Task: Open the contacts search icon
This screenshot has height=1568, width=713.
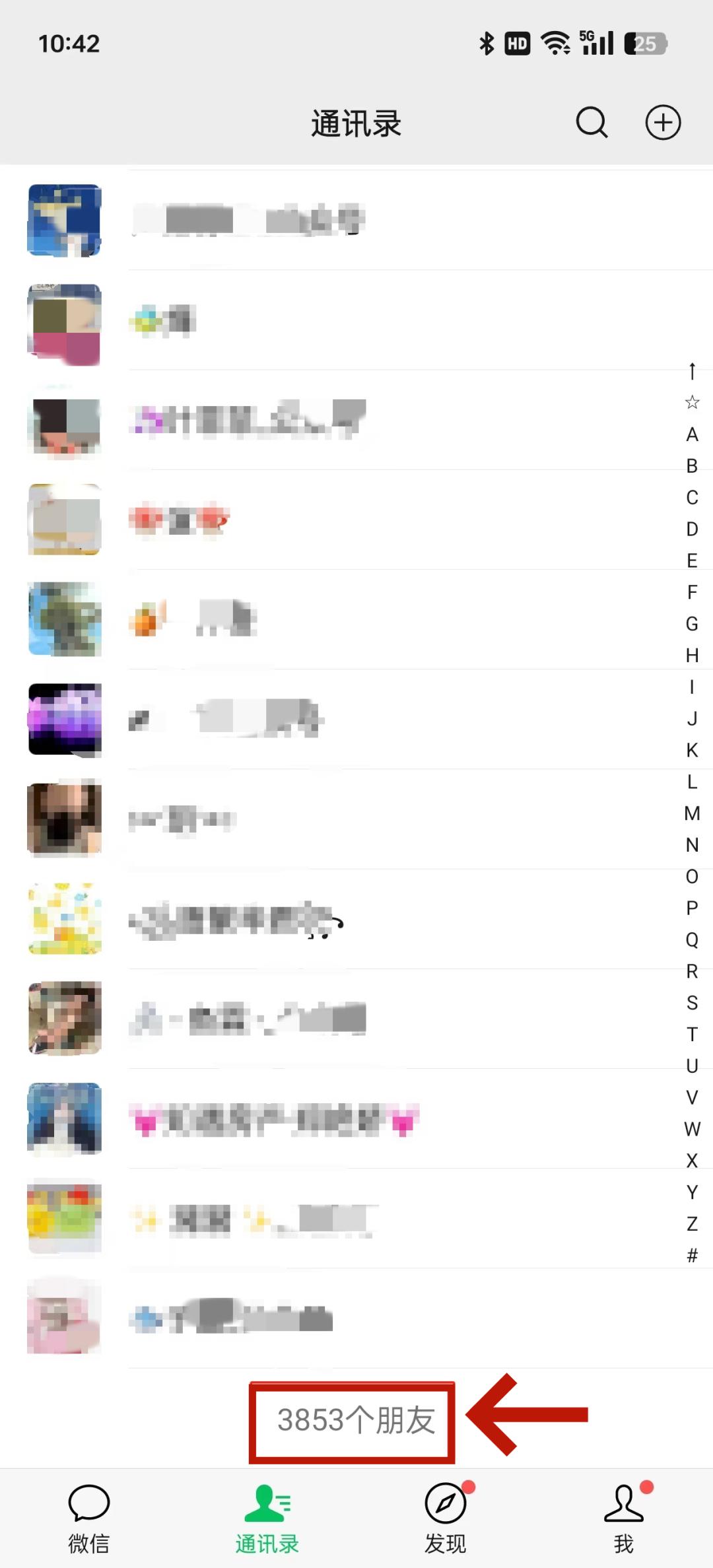Action: point(592,122)
